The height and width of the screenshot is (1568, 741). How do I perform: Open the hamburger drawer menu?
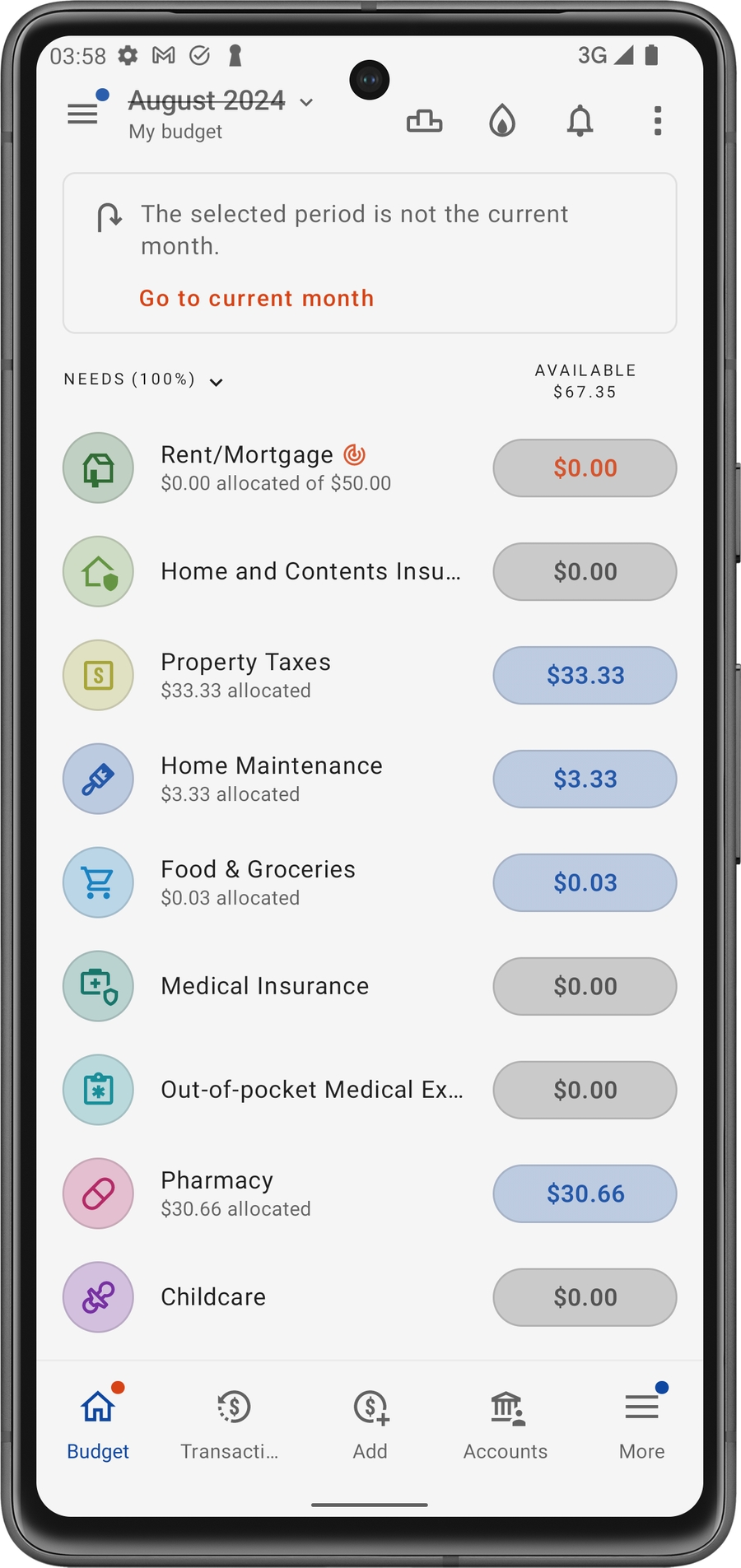tap(83, 114)
